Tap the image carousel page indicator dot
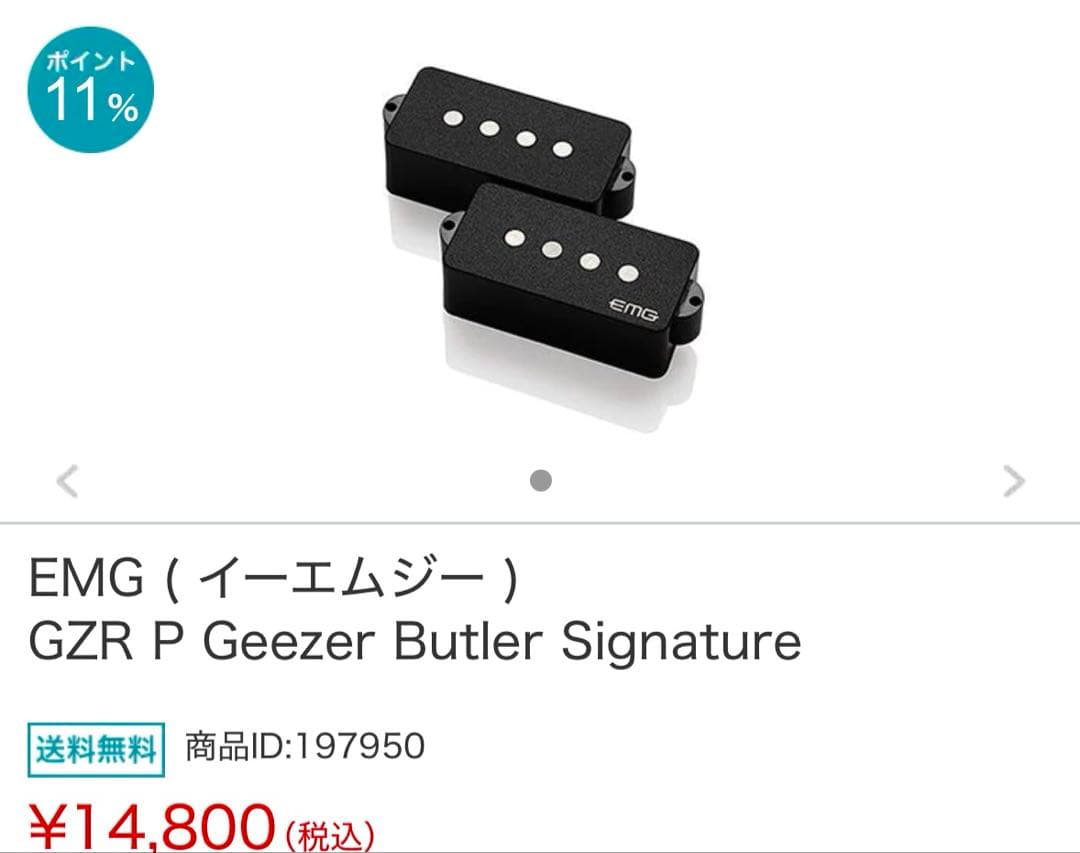This screenshot has height=853, width=1080. pyautogui.click(x=541, y=481)
